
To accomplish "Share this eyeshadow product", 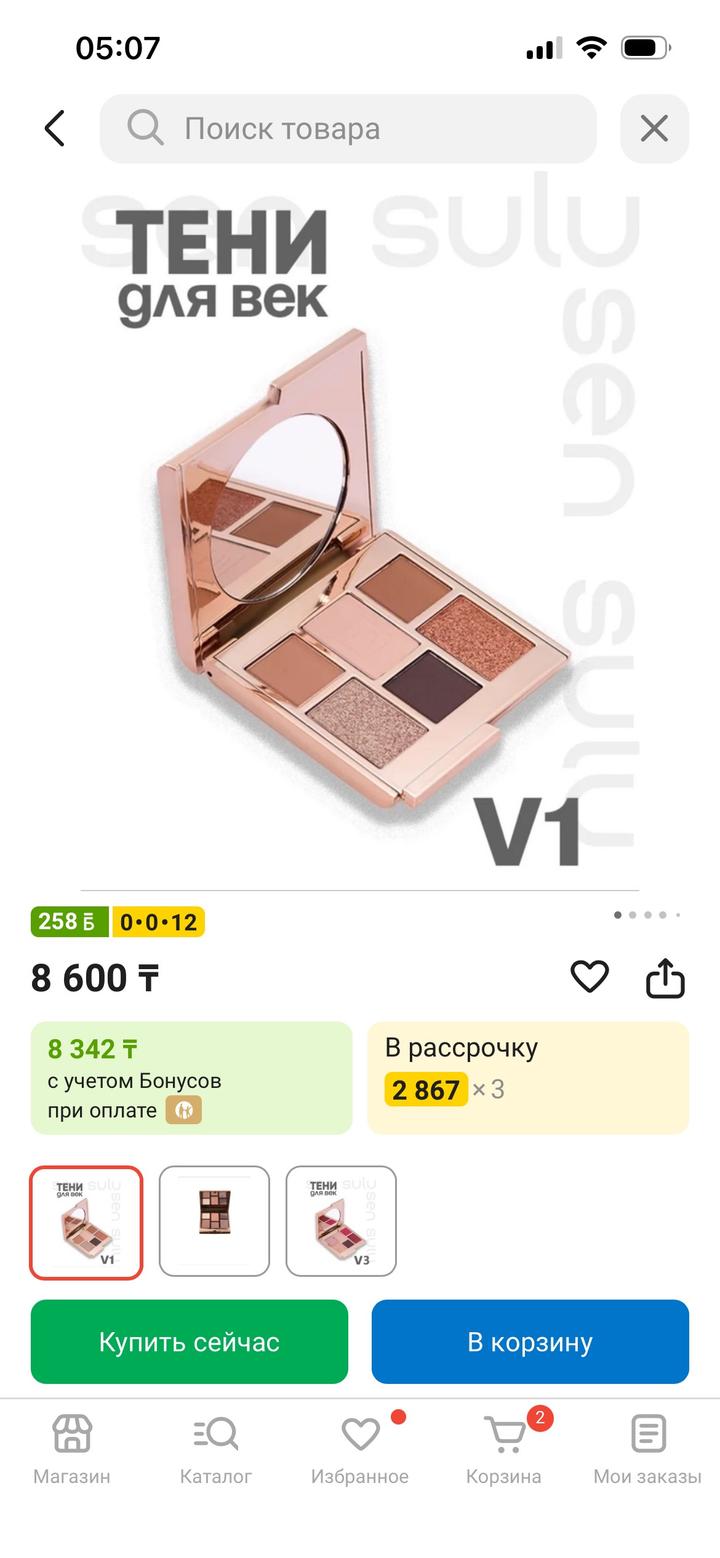I will pos(665,978).
